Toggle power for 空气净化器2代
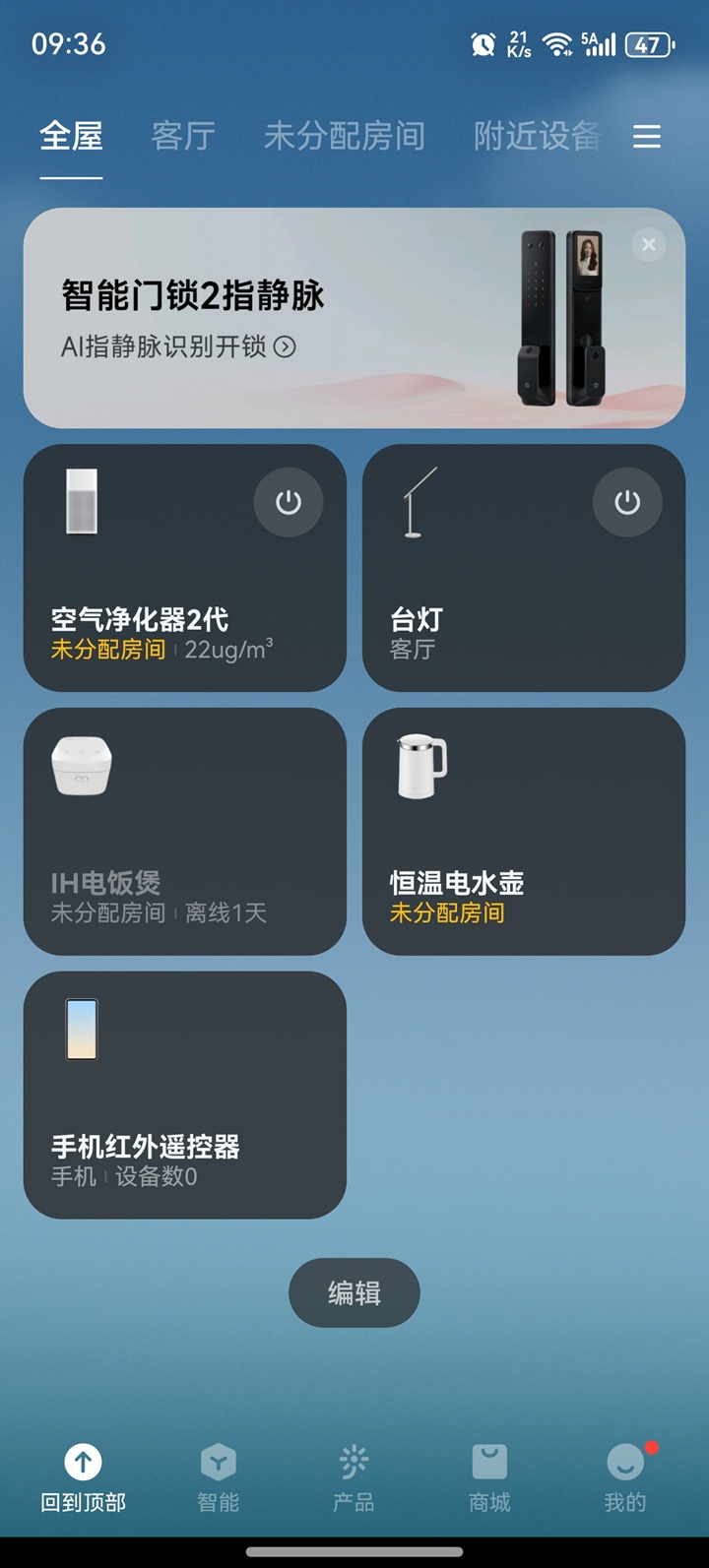 point(288,503)
